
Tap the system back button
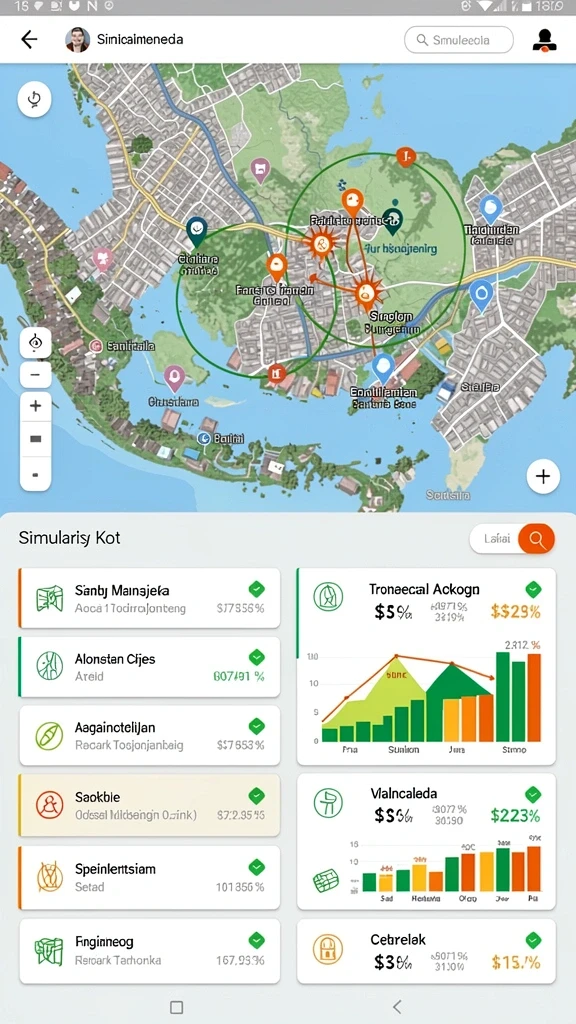[397, 1006]
